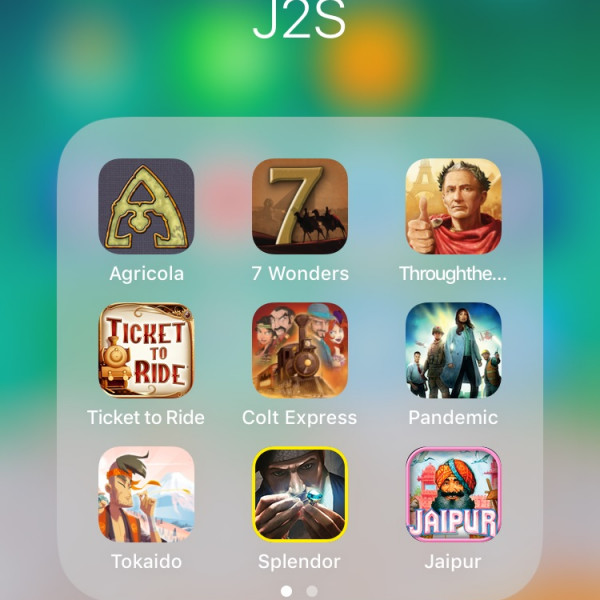Open the Agricola app
This screenshot has height=600, width=600.
click(x=146, y=207)
